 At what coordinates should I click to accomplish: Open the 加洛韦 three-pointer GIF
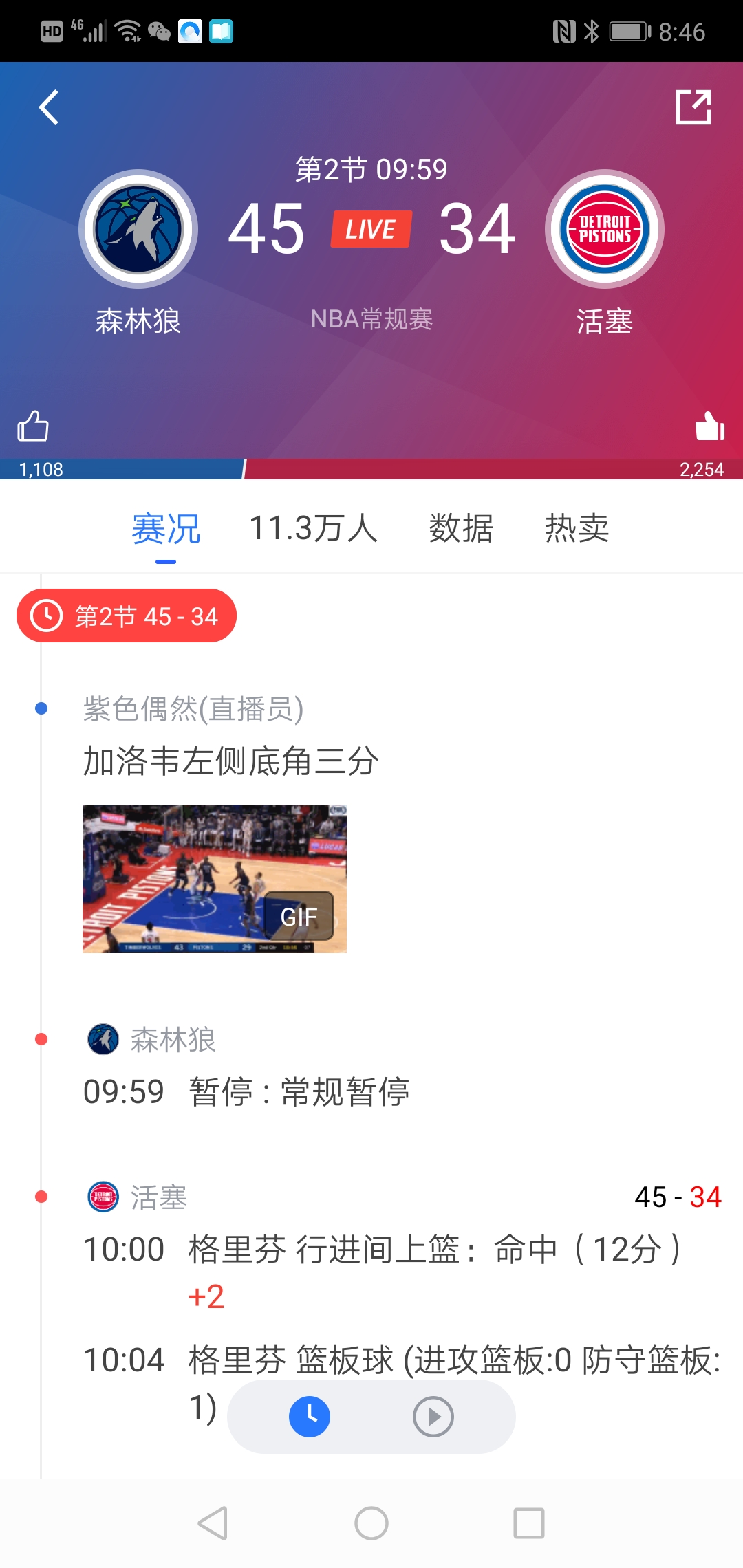coord(214,879)
